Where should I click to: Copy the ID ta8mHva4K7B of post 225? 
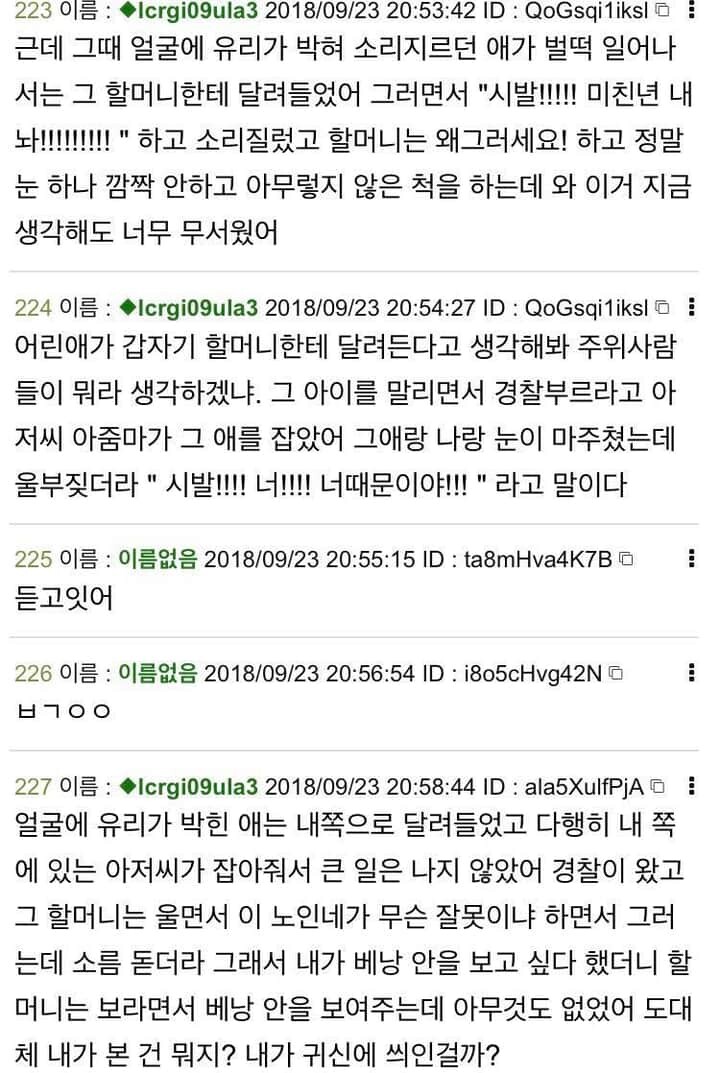pos(626,559)
